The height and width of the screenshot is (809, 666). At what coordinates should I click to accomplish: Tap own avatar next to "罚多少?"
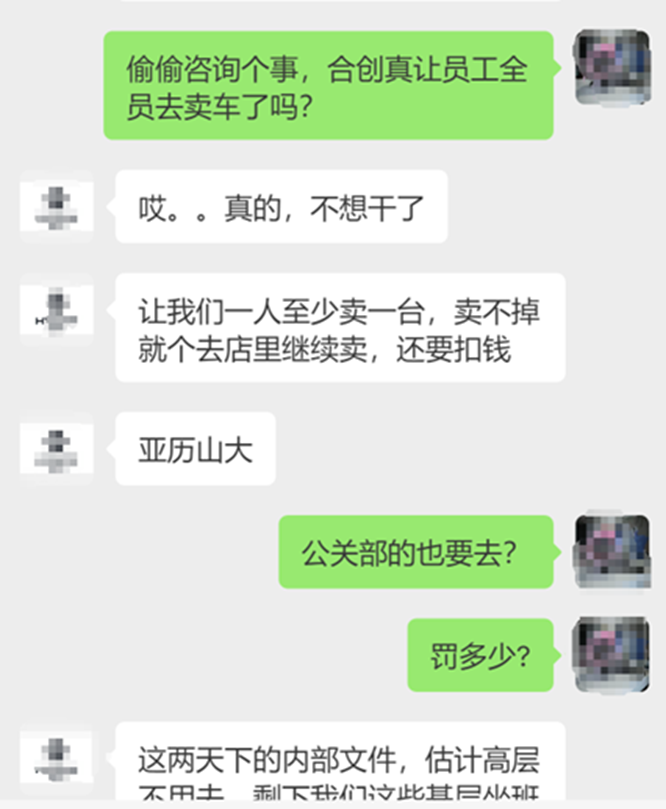(x=610, y=653)
